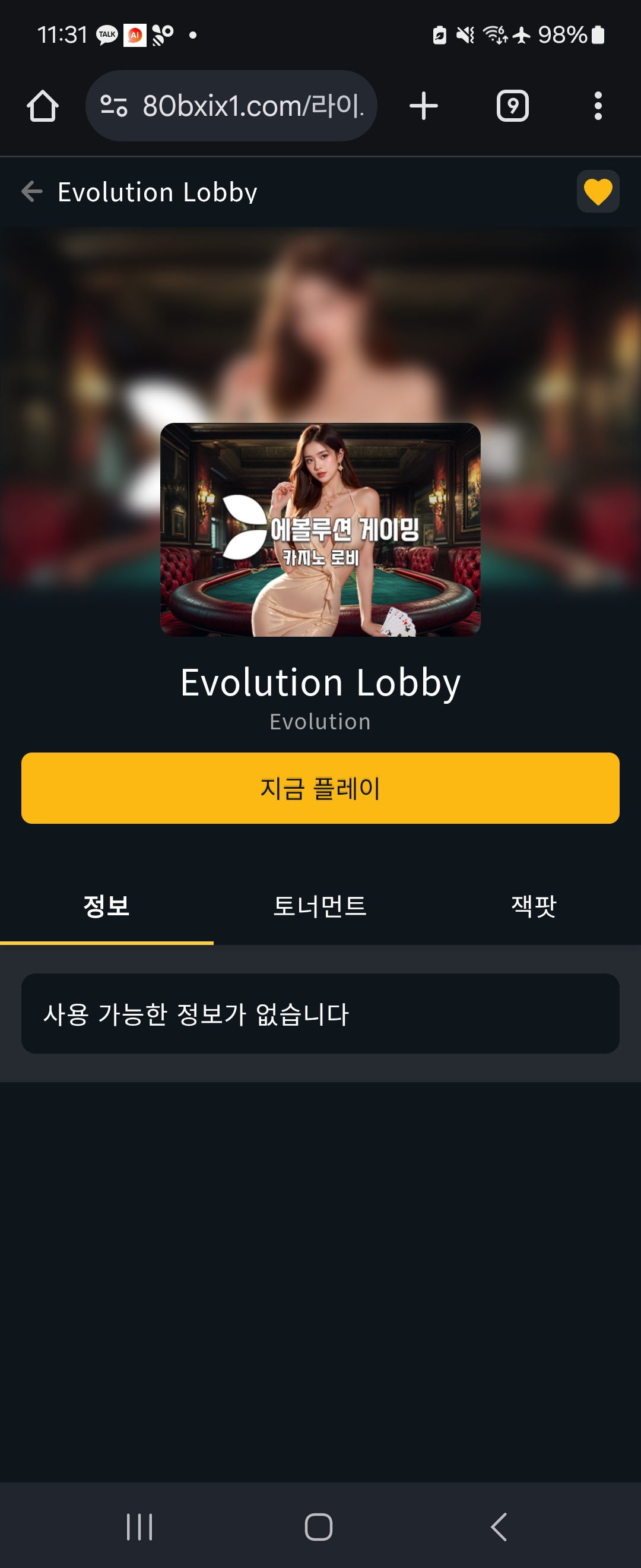Tap the URL address bar
The height and width of the screenshot is (1568, 641).
[243, 106]
